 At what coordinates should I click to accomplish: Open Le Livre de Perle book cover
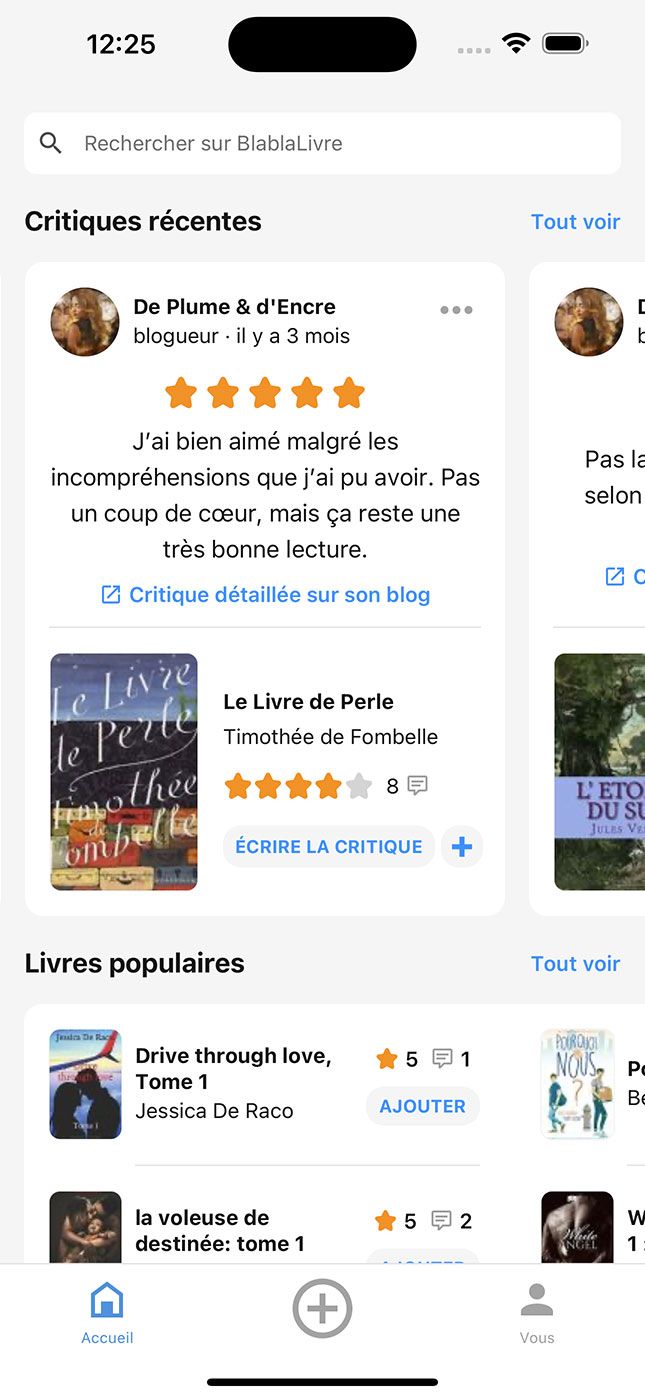(x=124, y=772)
